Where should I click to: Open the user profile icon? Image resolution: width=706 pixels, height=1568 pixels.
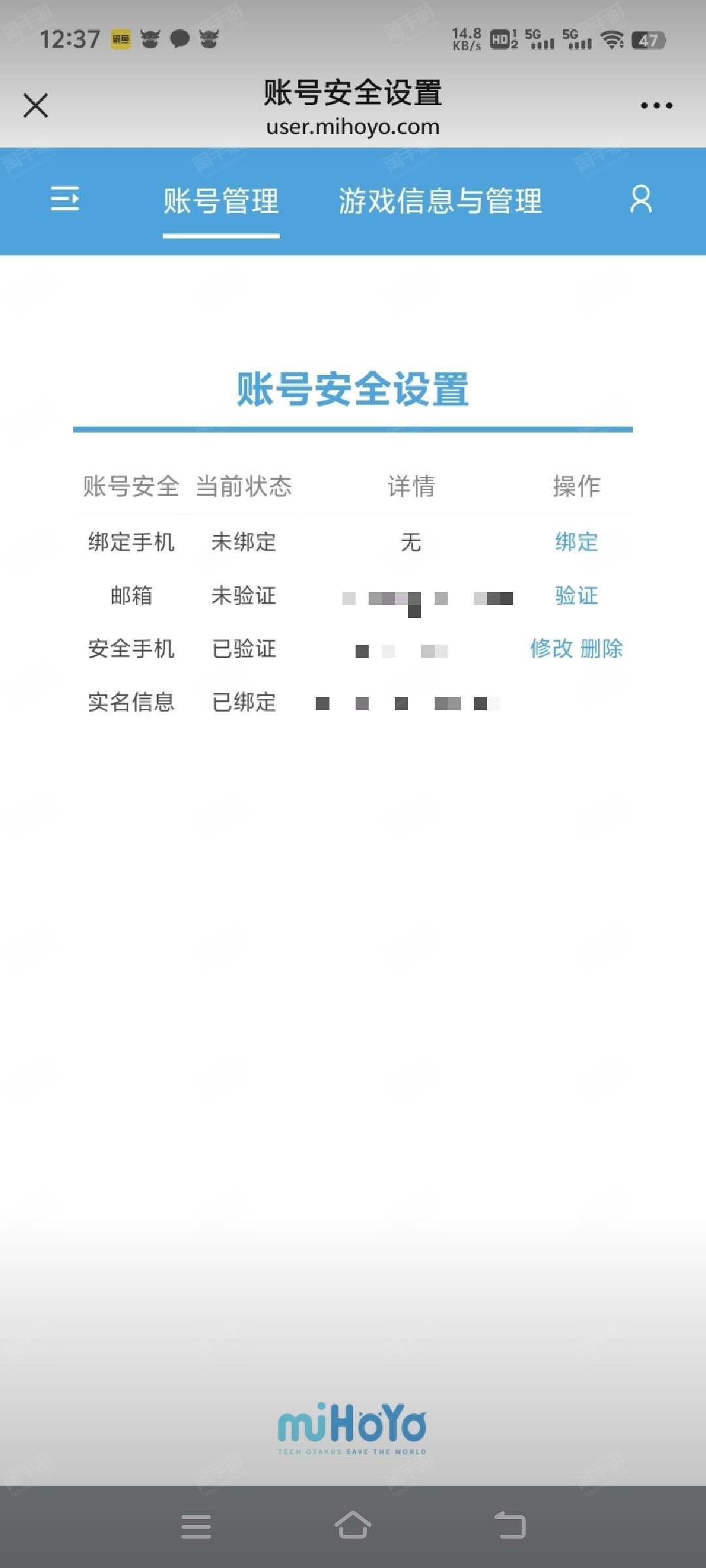point(641,199)
